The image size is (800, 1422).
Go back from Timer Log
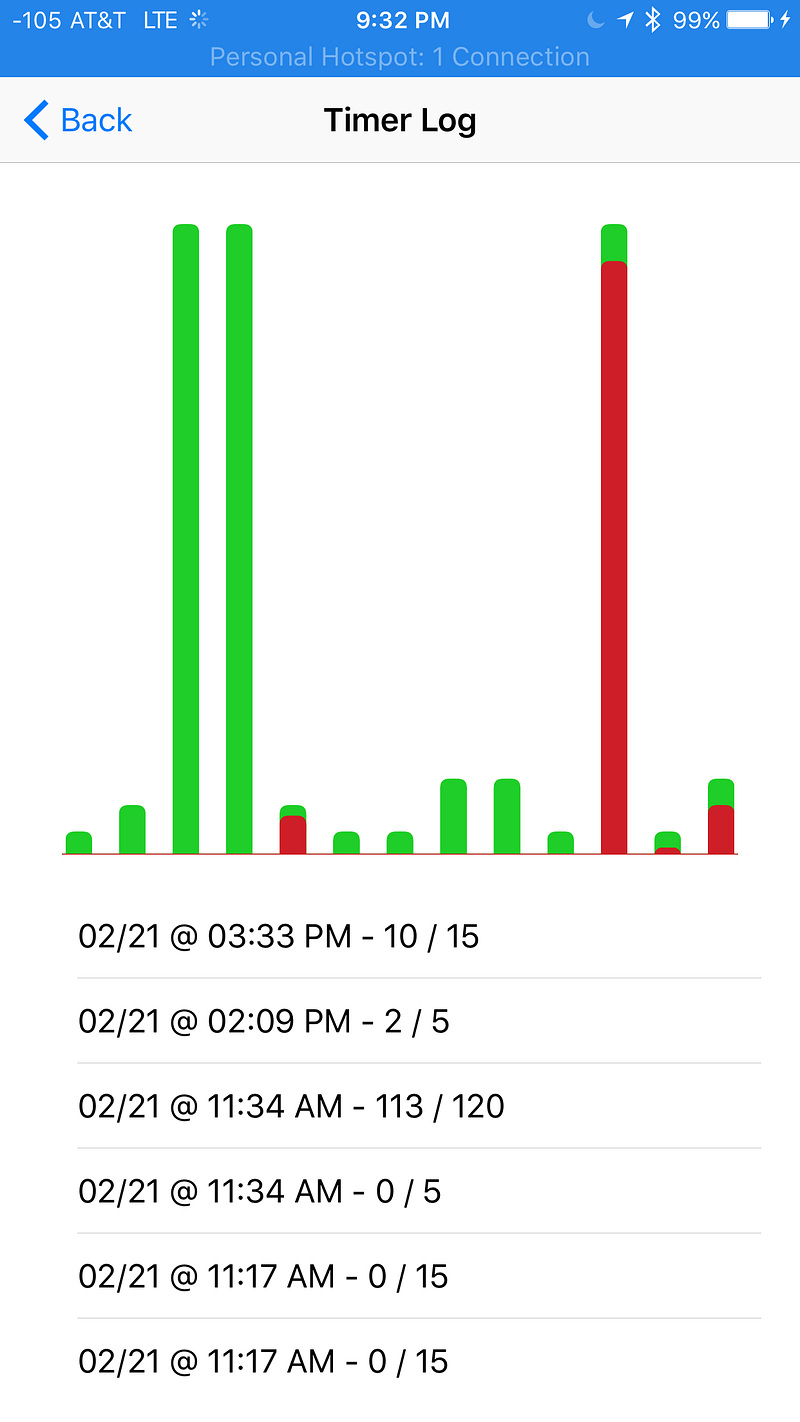(78, 121)
